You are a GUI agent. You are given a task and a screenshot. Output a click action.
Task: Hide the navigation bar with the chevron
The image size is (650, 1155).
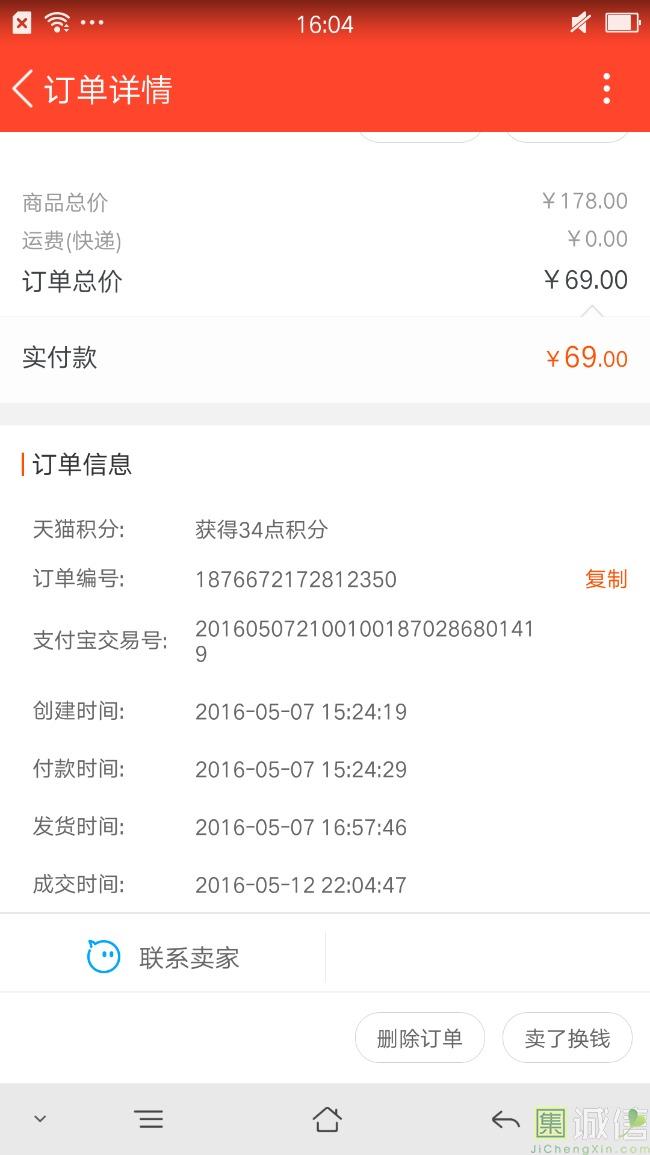point(40,1119)
